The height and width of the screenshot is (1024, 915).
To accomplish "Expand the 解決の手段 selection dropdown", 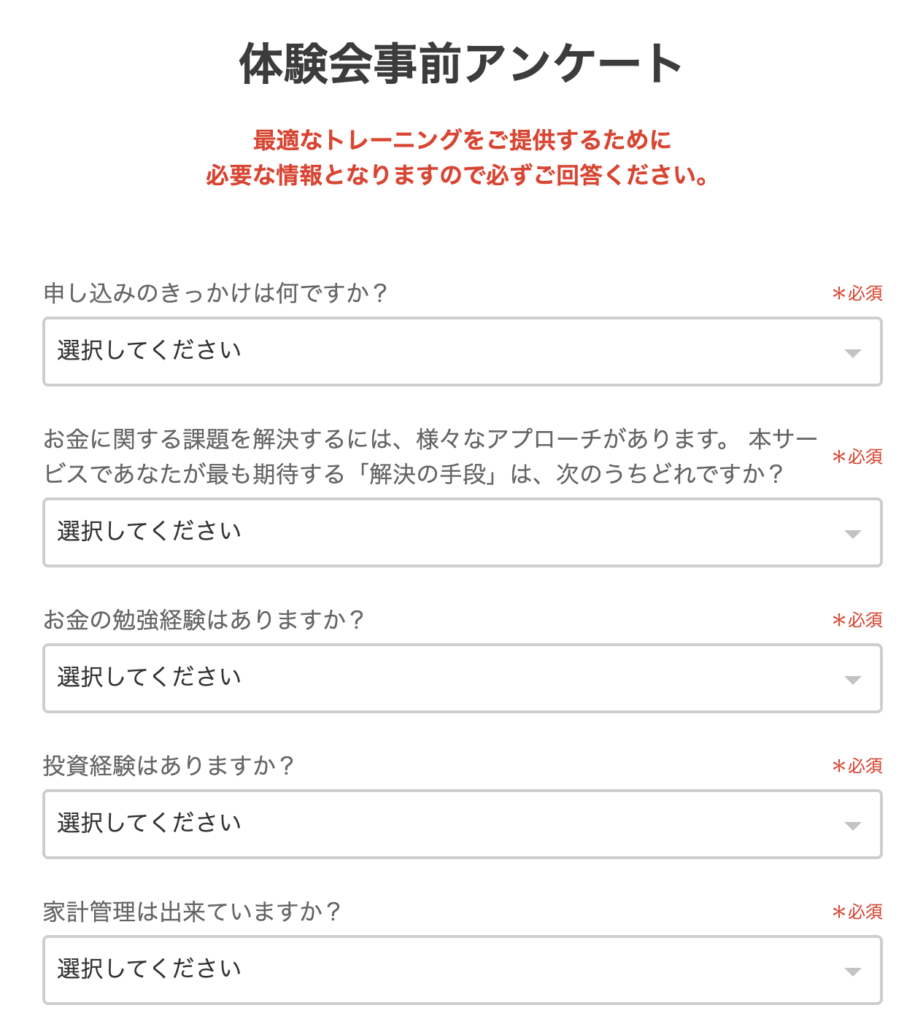I will (462, 532).
